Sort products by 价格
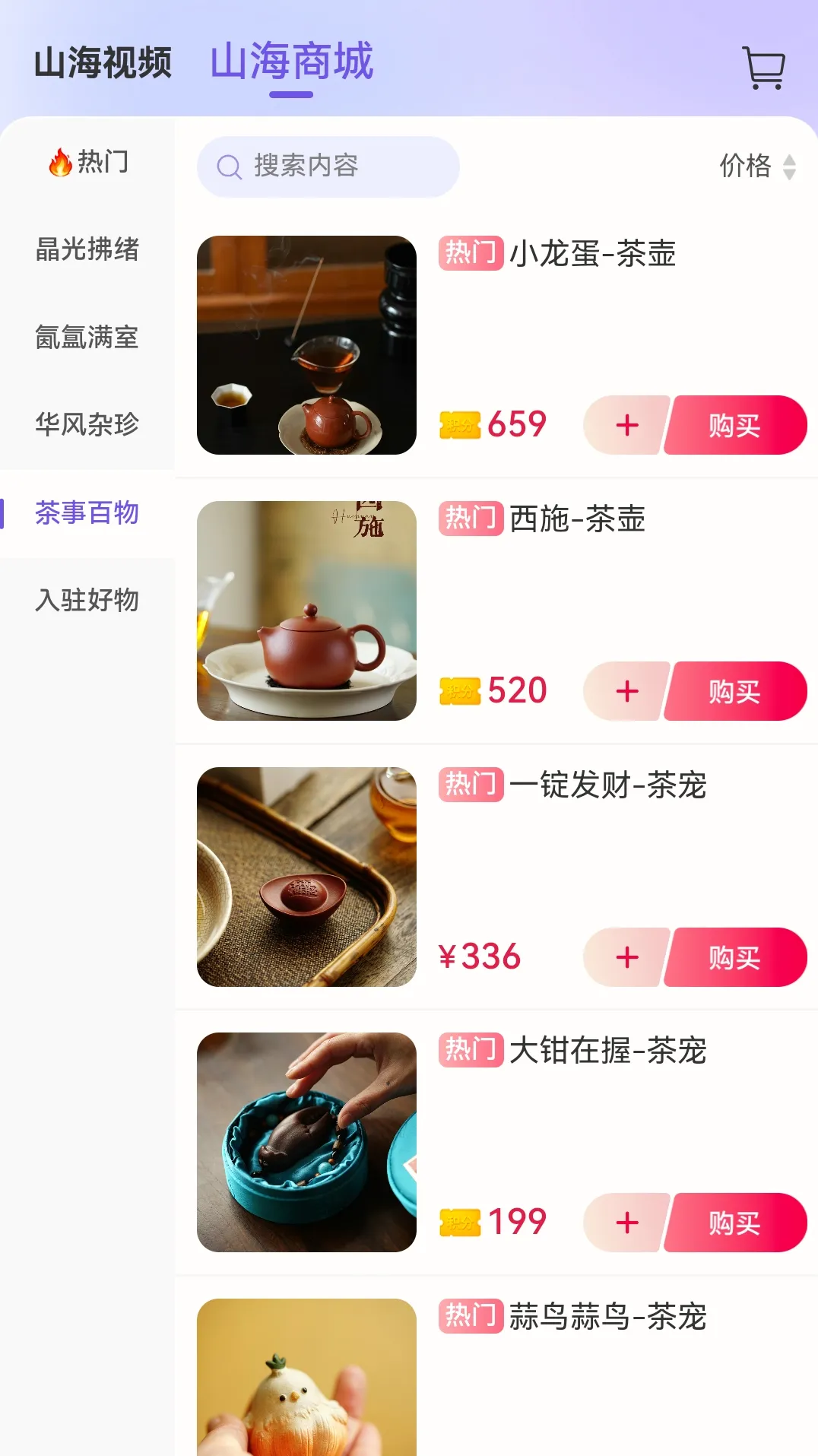 pyautogui.click(x=758, y=166)
